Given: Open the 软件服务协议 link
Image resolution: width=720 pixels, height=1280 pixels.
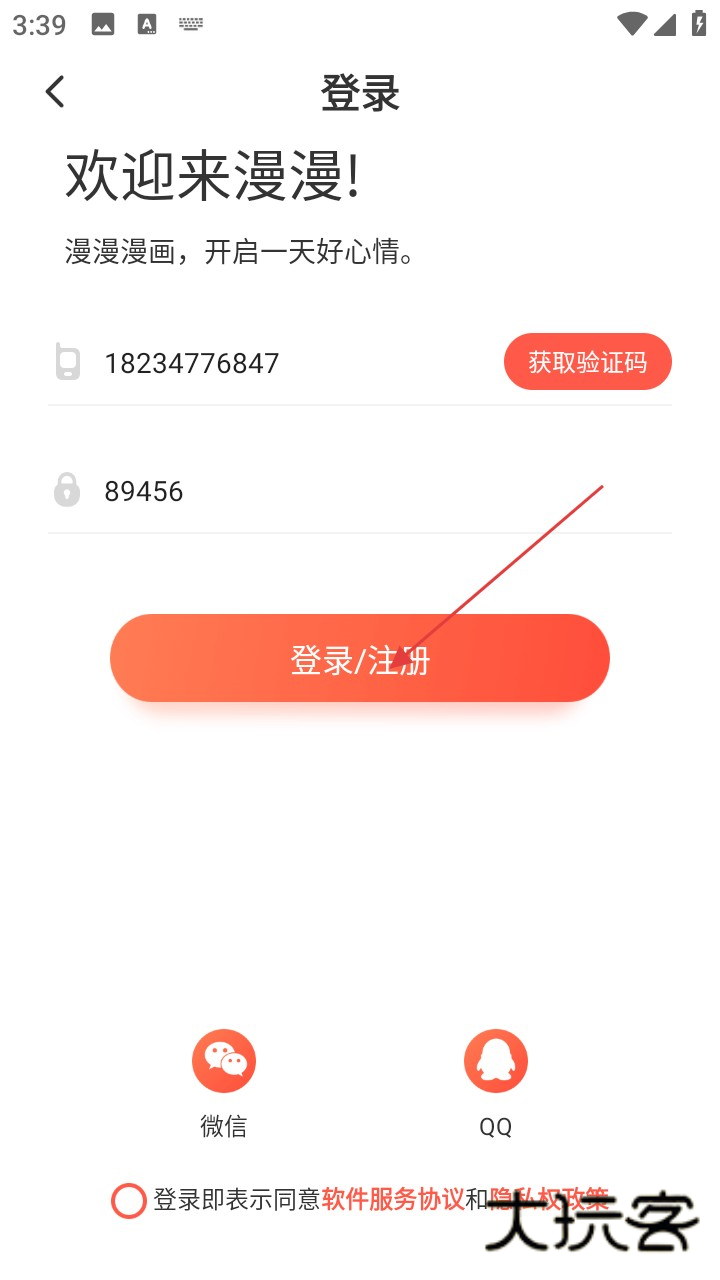Looking at the screenshot, I should click(393, 1199).
